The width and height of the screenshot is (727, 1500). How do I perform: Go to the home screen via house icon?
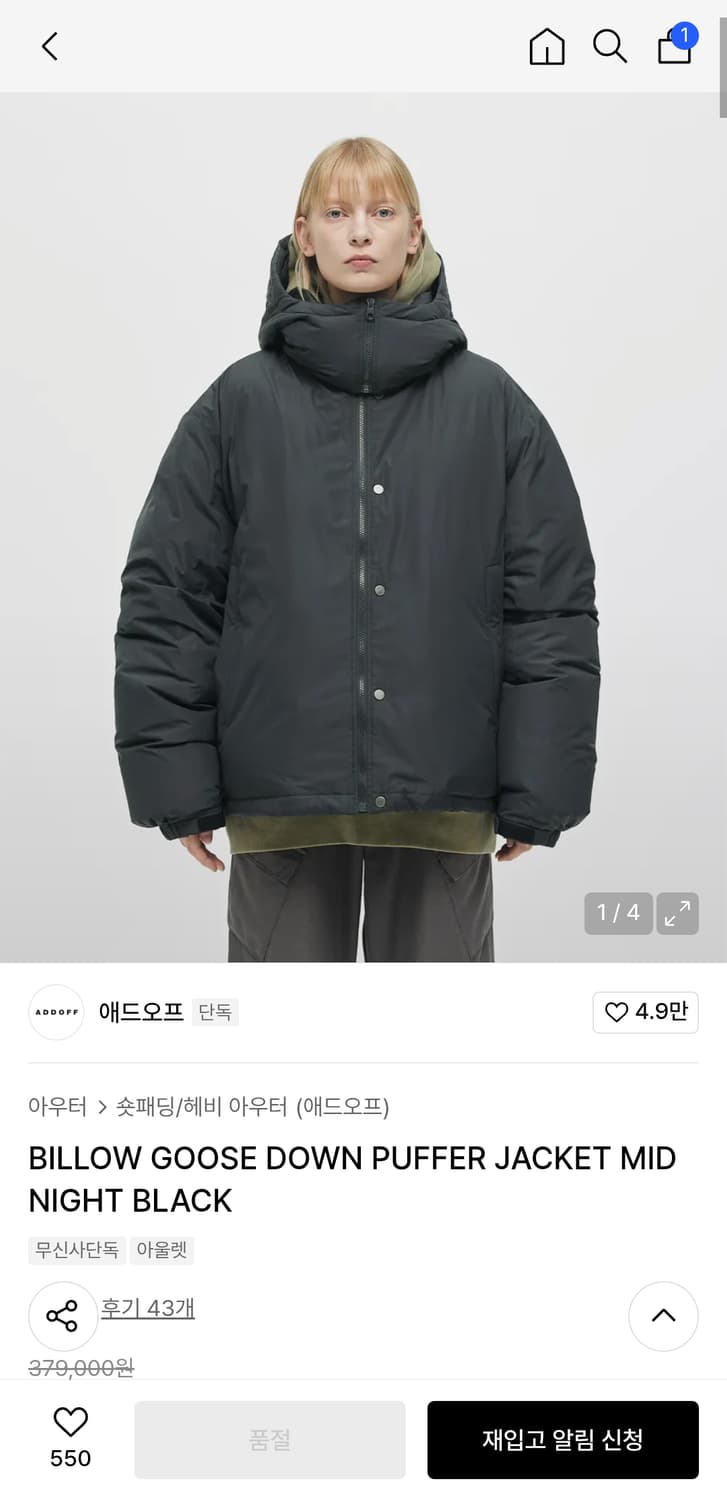tap(547, 46)
